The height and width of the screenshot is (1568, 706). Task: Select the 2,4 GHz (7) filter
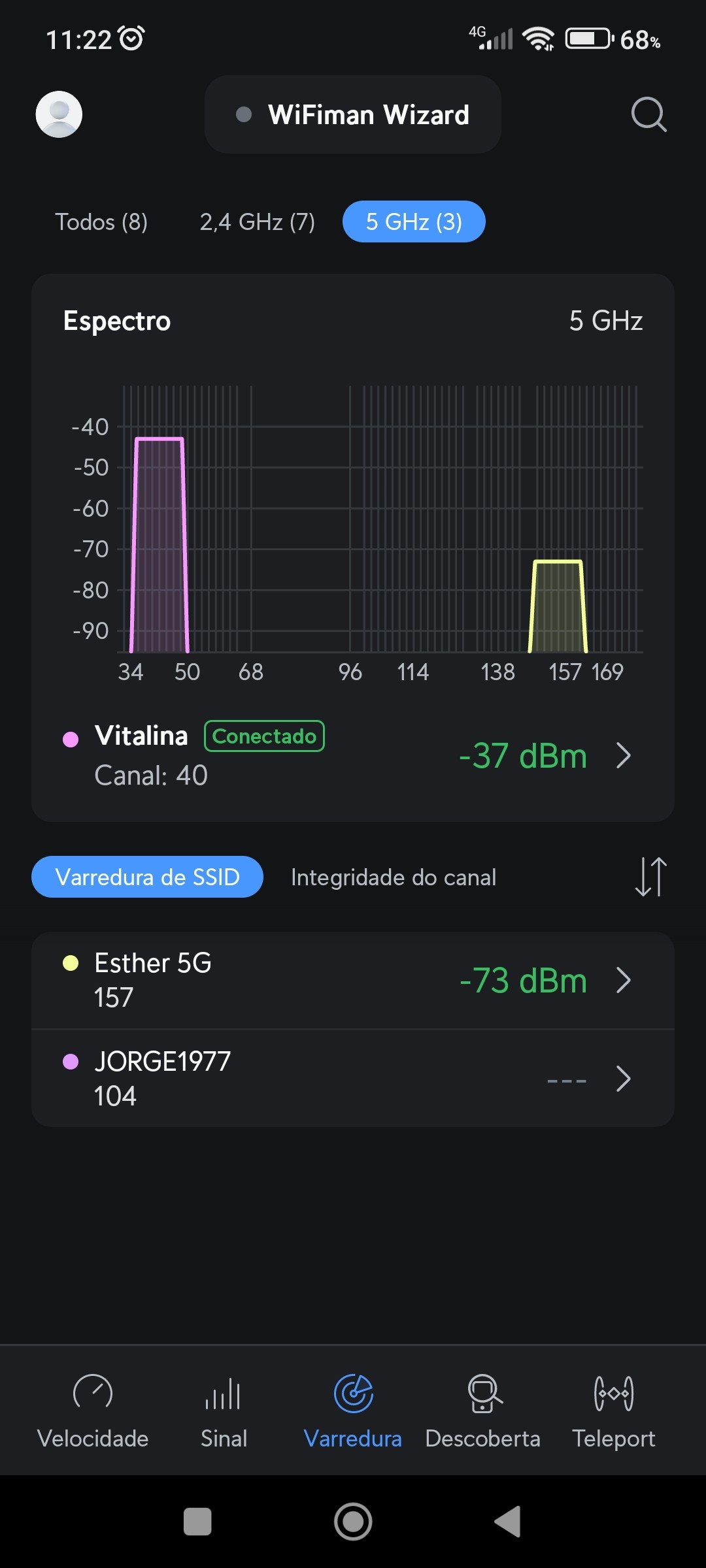click(257, 222)
